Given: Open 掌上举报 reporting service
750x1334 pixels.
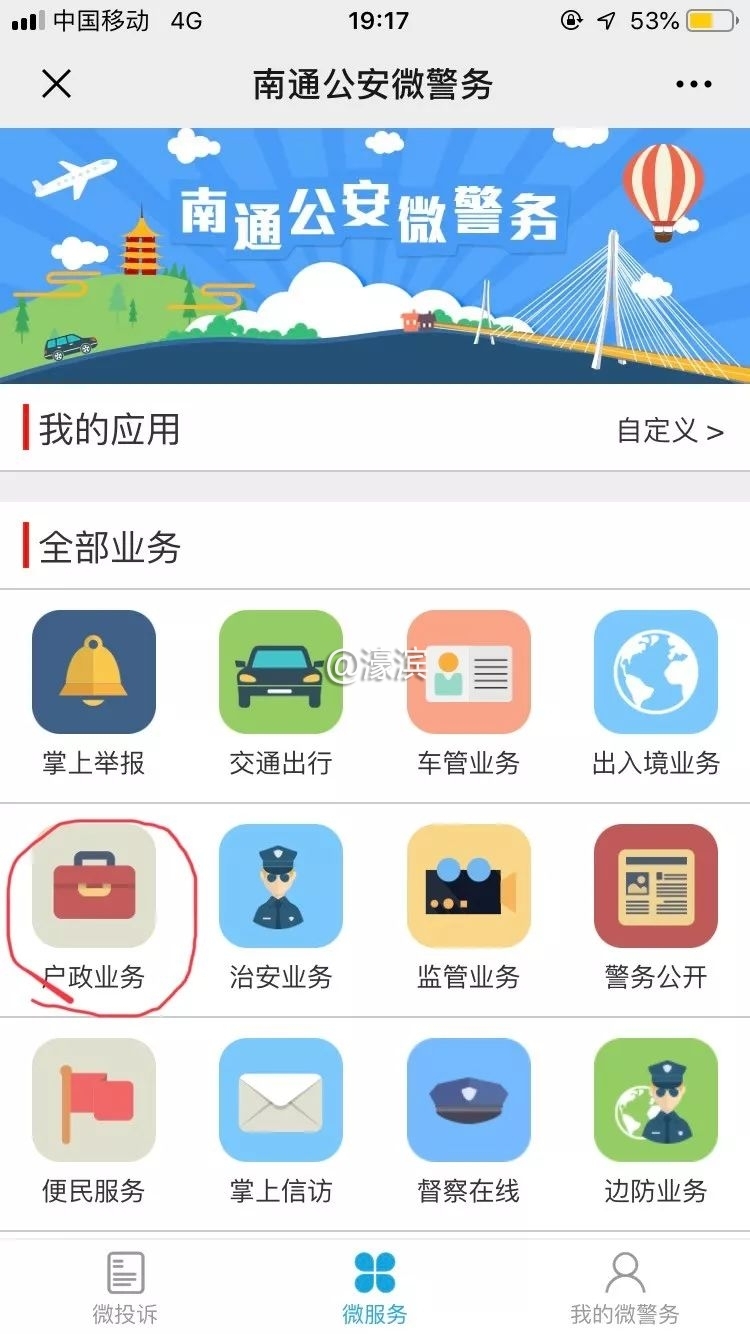Looking at the screenshot, I should pyautogui.click(x=94, y=672).
